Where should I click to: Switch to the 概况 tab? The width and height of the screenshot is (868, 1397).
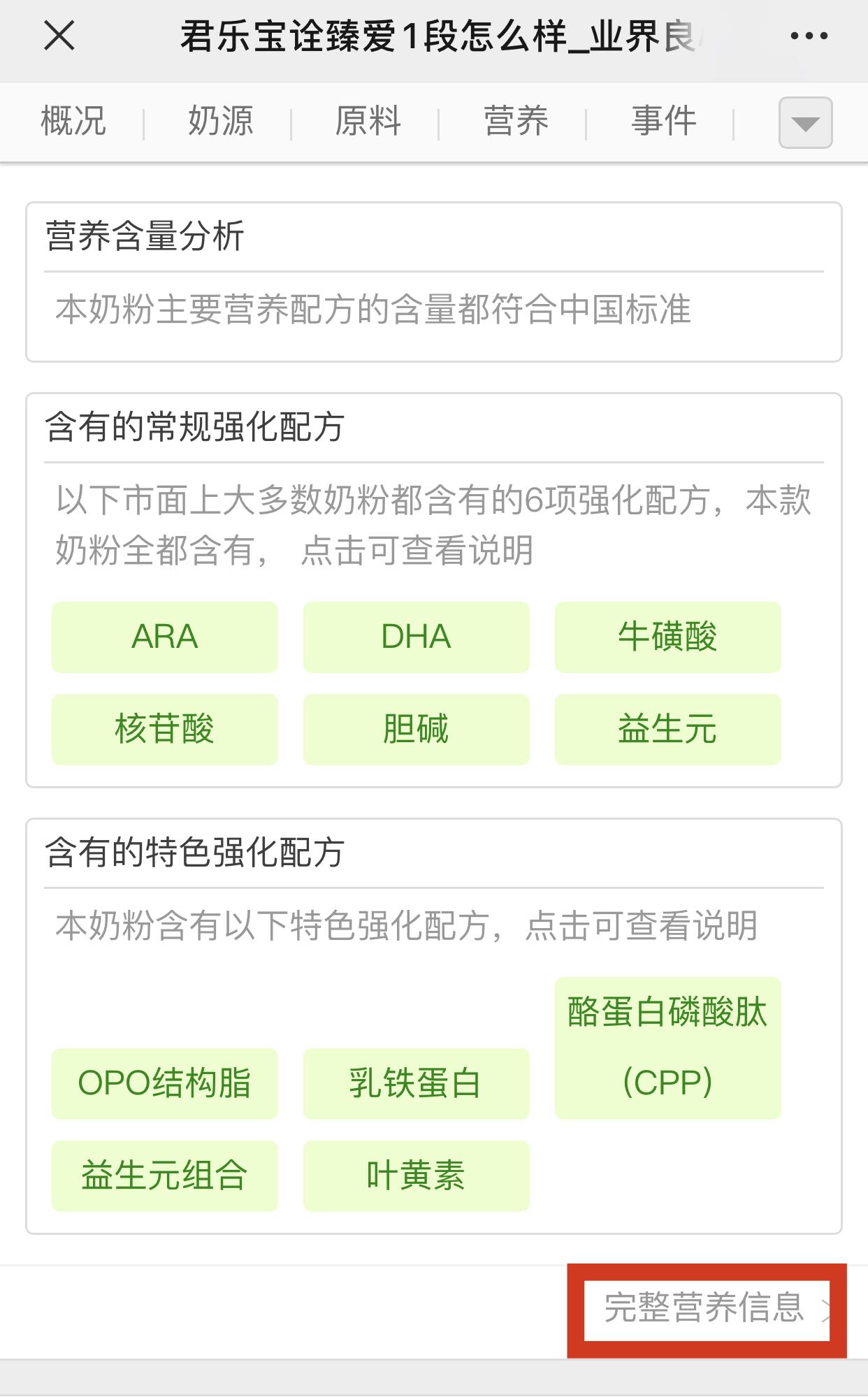pyautogui.click(x=73, y=122)
